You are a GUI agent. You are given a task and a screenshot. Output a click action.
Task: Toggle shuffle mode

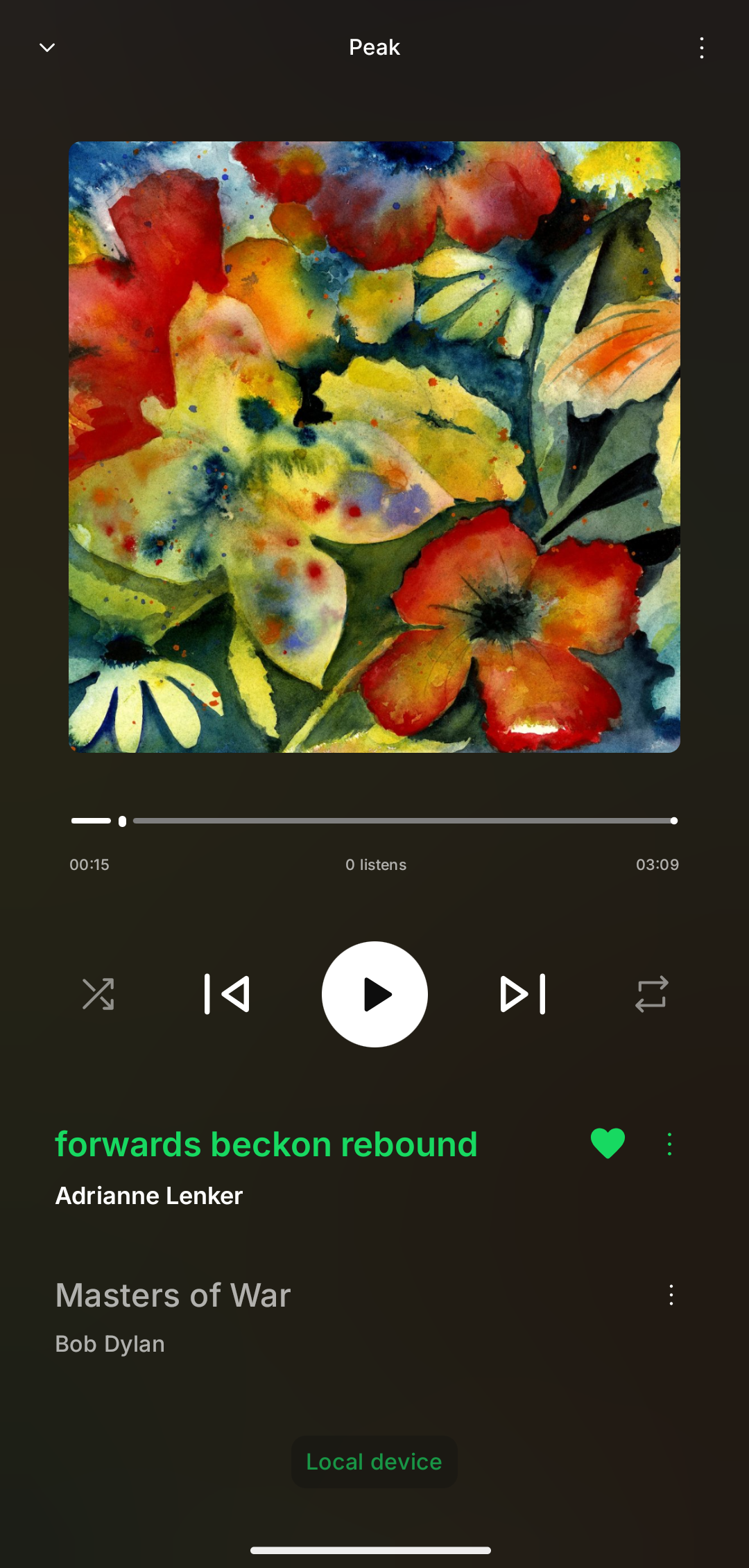(98, 994)
